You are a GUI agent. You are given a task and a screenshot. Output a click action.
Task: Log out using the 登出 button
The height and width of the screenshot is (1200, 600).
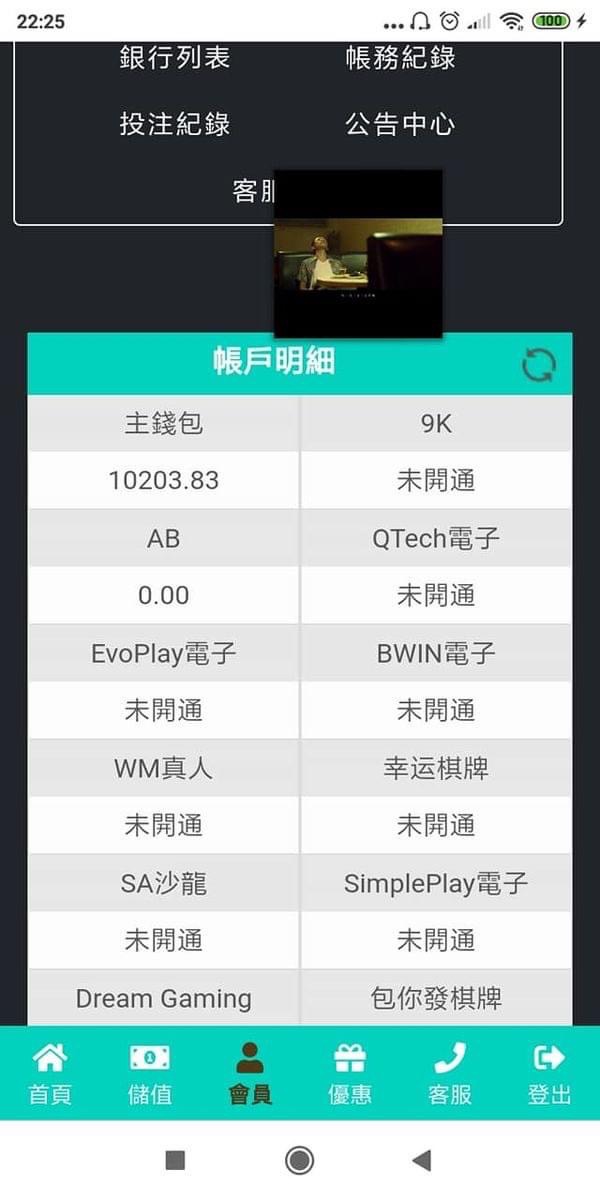(x=550, y=1074)
